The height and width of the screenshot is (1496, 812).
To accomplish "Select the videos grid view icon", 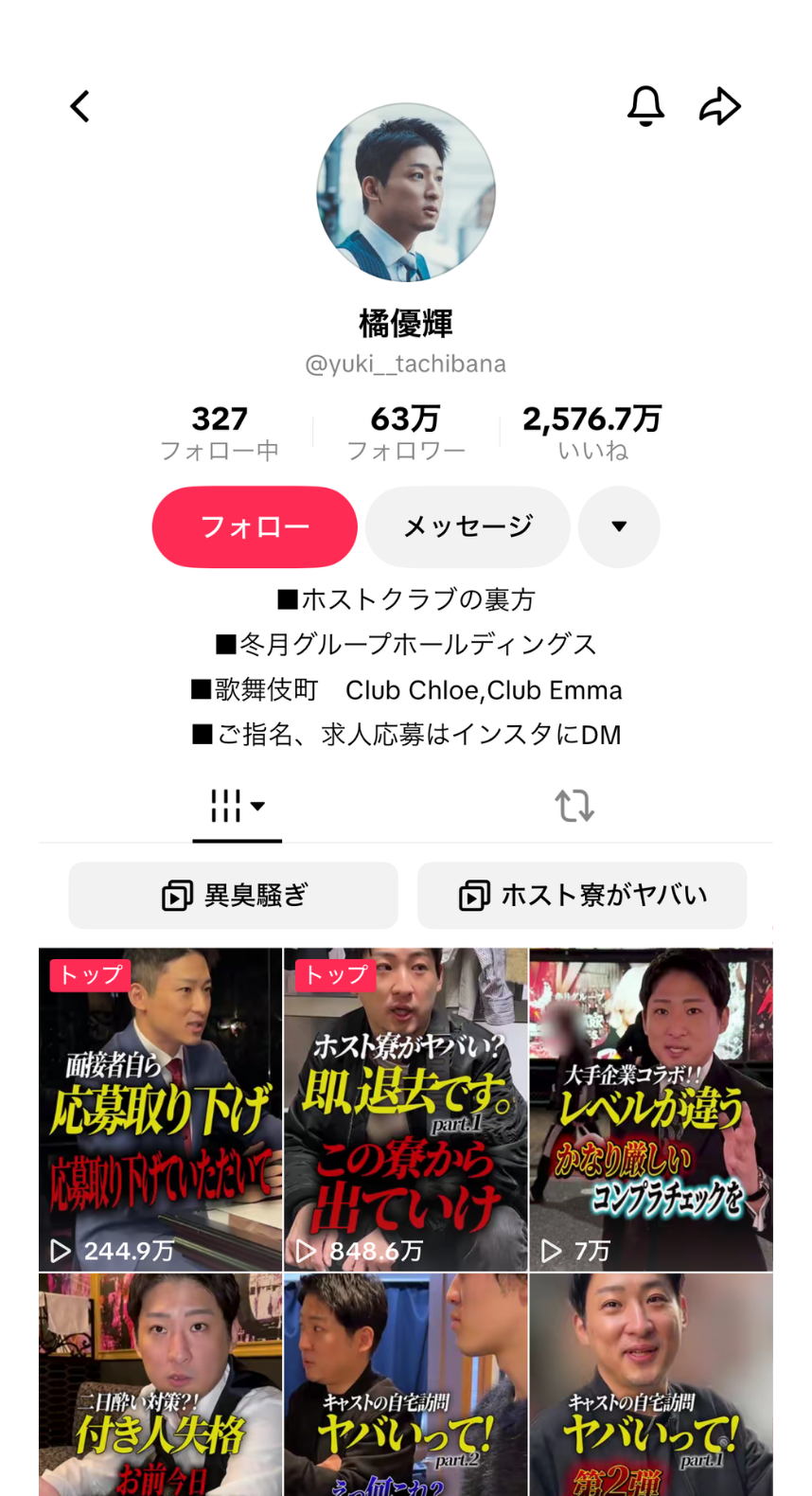I will coord(227,804).
